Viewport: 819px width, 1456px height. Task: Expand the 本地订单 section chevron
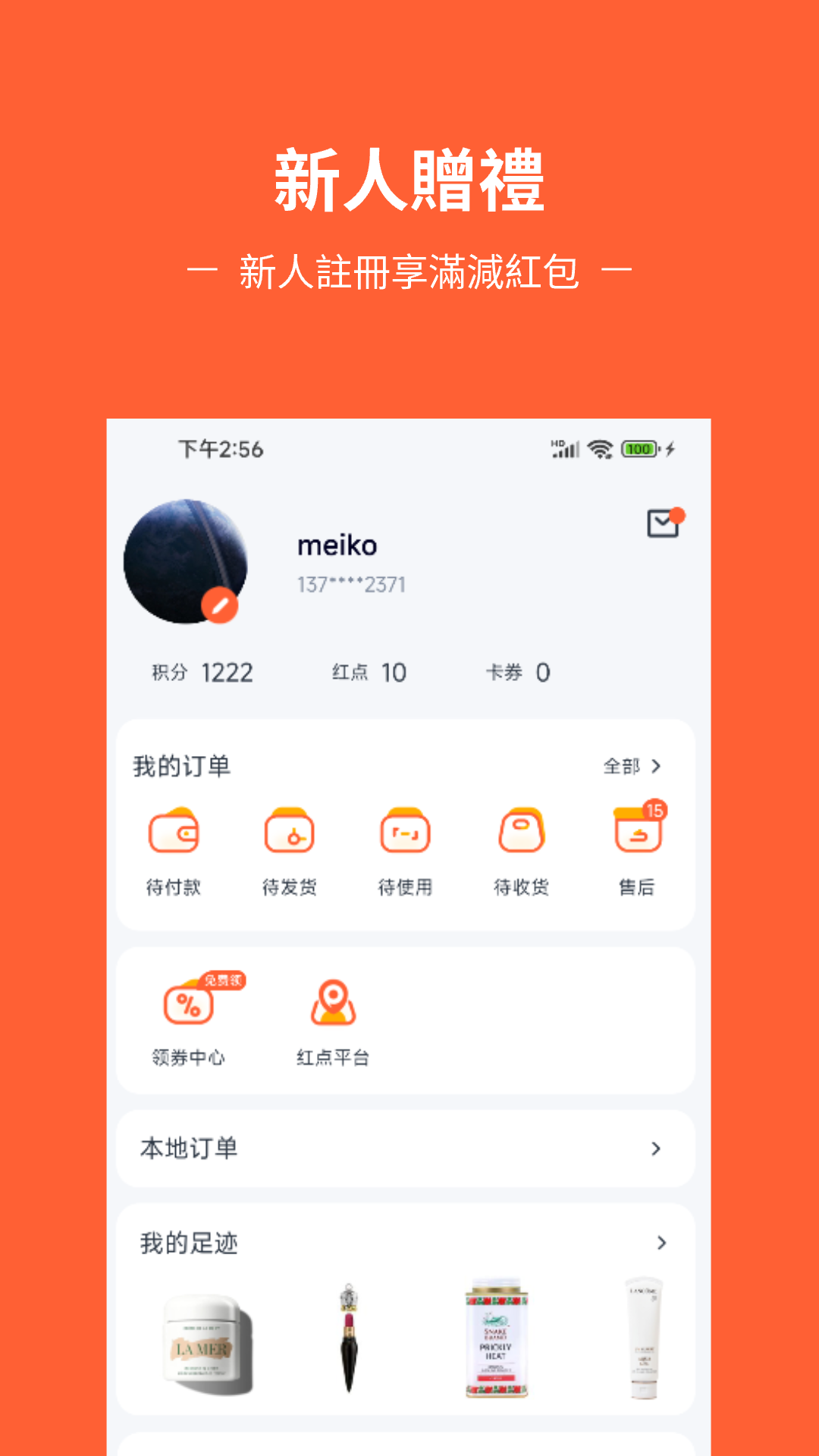658,1149
